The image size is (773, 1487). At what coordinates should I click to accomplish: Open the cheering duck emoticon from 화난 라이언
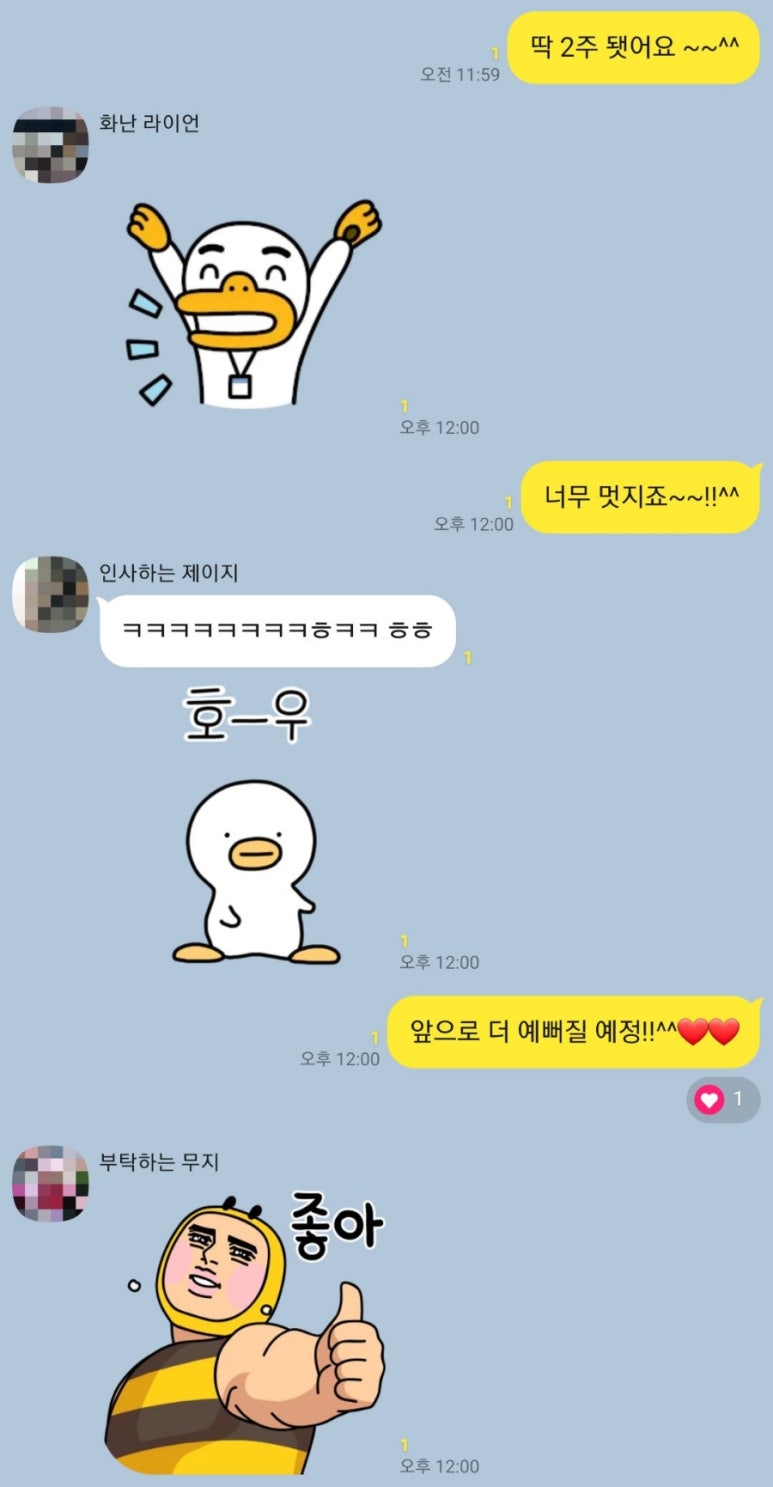[254, 304]
